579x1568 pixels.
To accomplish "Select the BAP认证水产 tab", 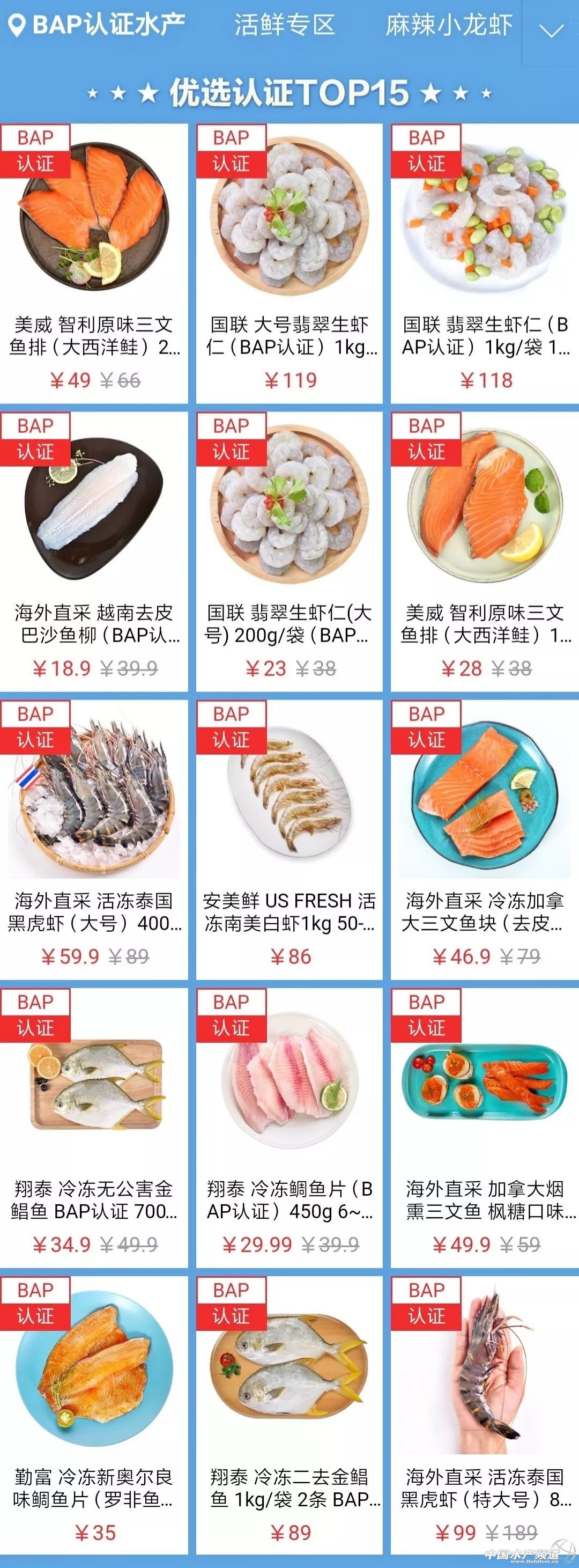I will (98, 25).
